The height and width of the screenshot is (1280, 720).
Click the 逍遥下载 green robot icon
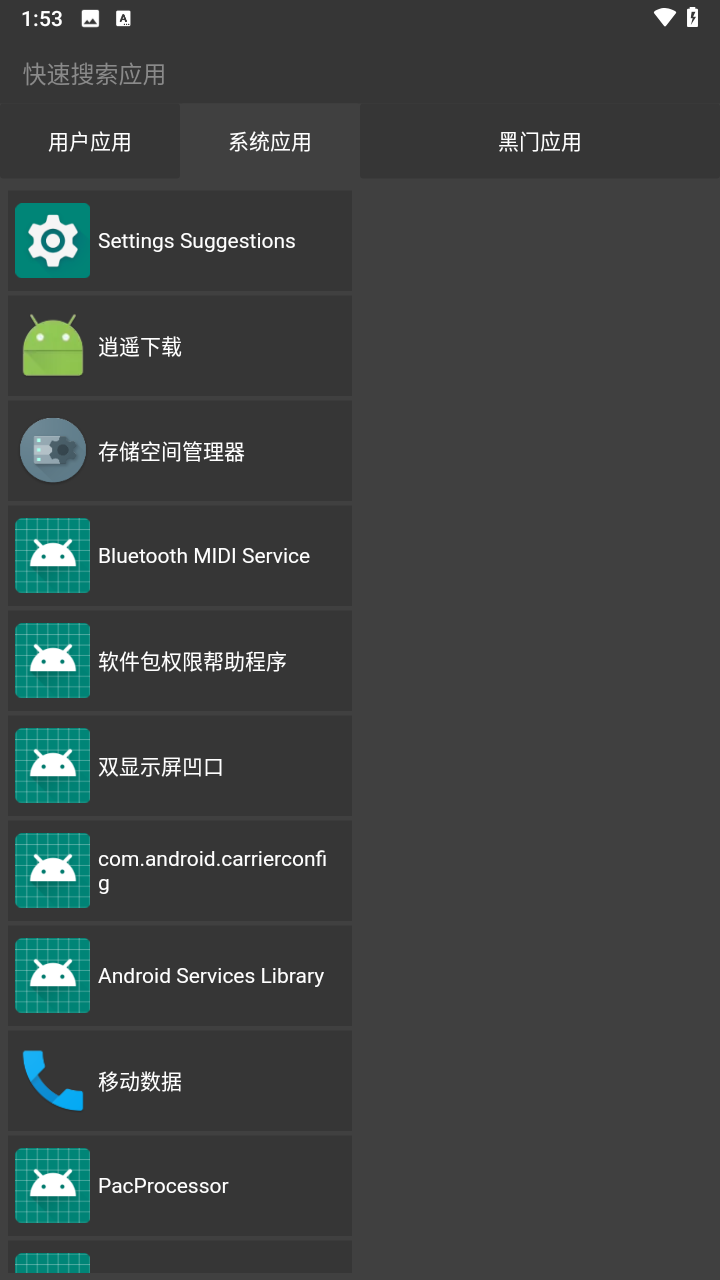click(x=52, y=345)
